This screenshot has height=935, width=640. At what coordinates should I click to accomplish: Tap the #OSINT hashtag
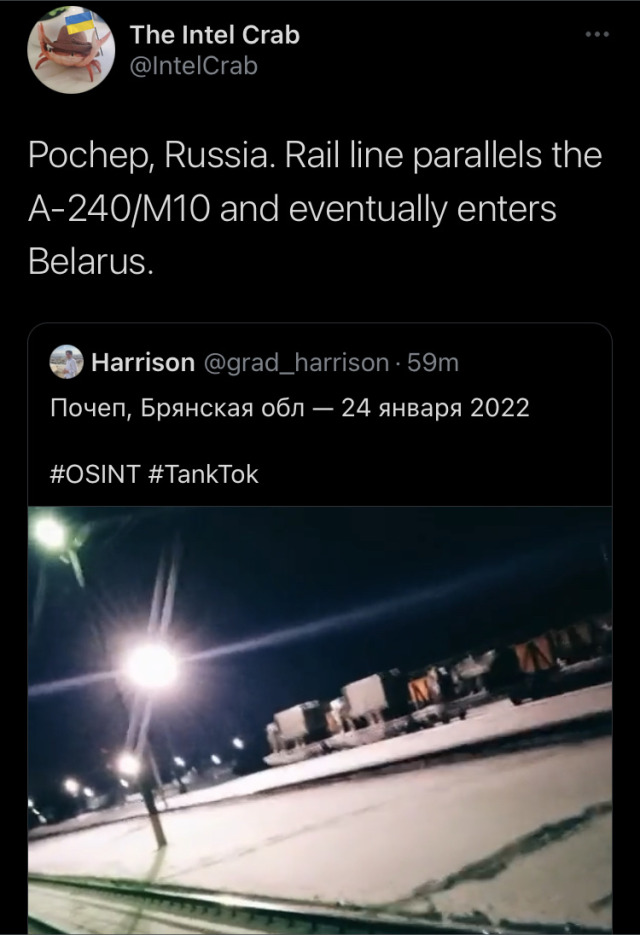[x=93, y=474]
